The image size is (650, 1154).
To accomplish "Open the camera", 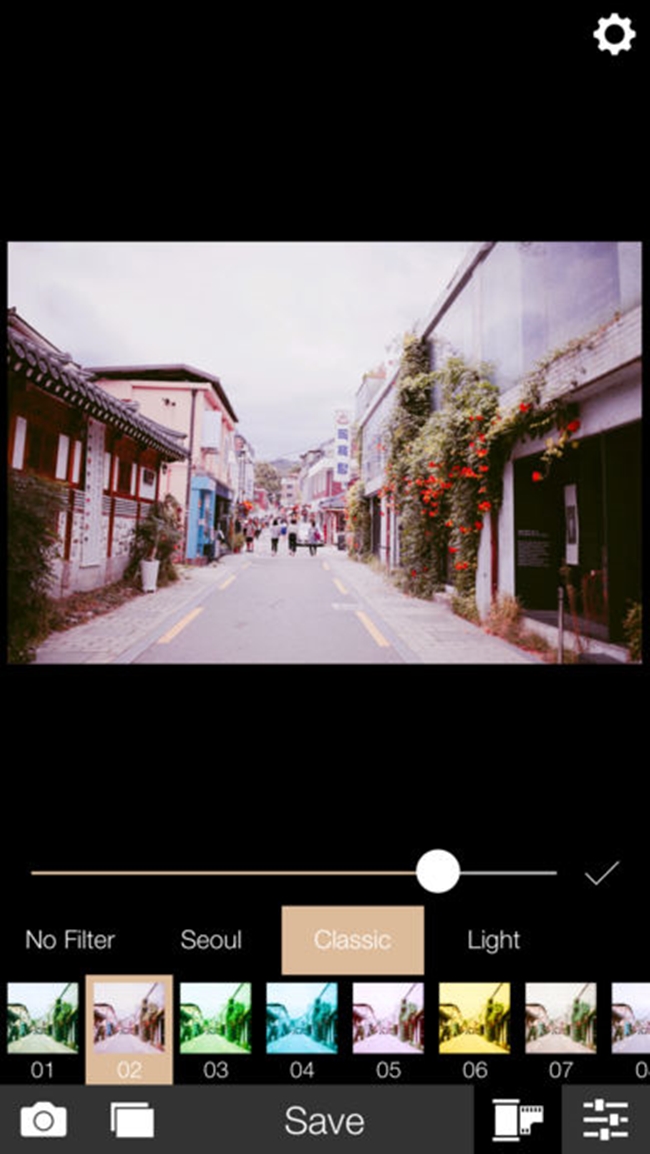I will click(43, 1120).
